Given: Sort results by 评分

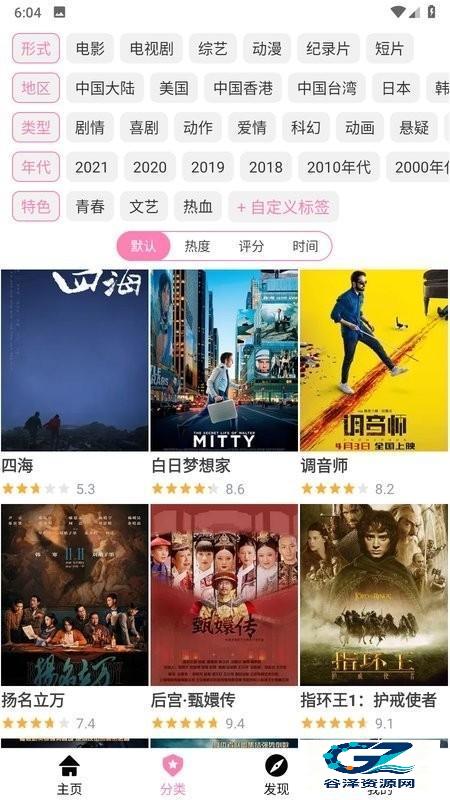Looking at the screenshot, I should click(x=251, y=246).
